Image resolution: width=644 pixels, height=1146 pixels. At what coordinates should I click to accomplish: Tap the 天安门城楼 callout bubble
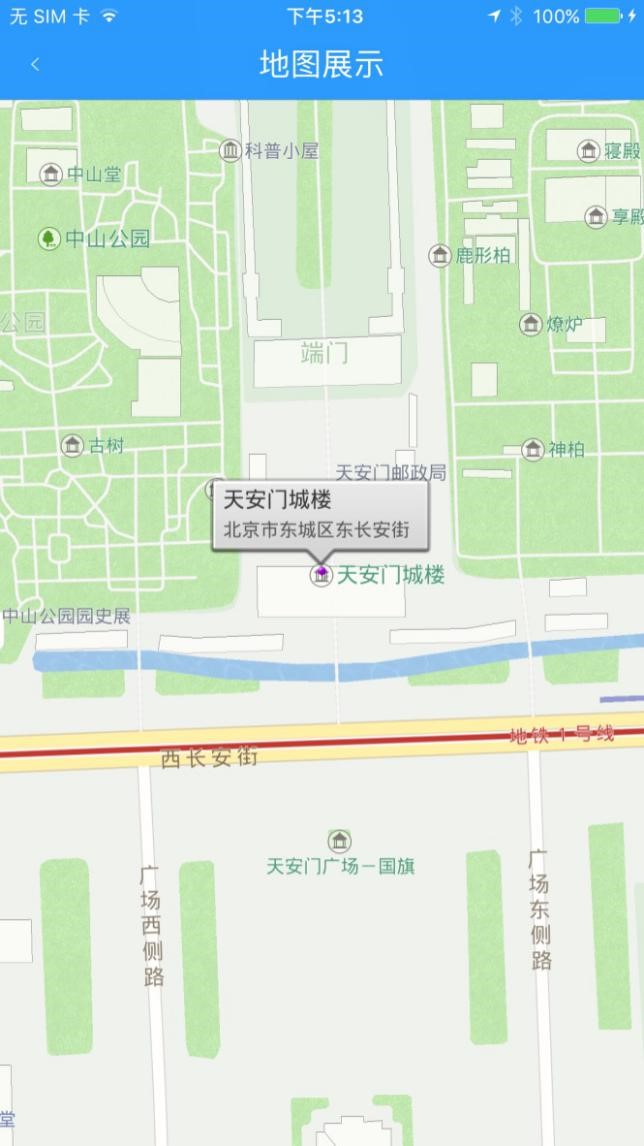[x=320, y=515]
